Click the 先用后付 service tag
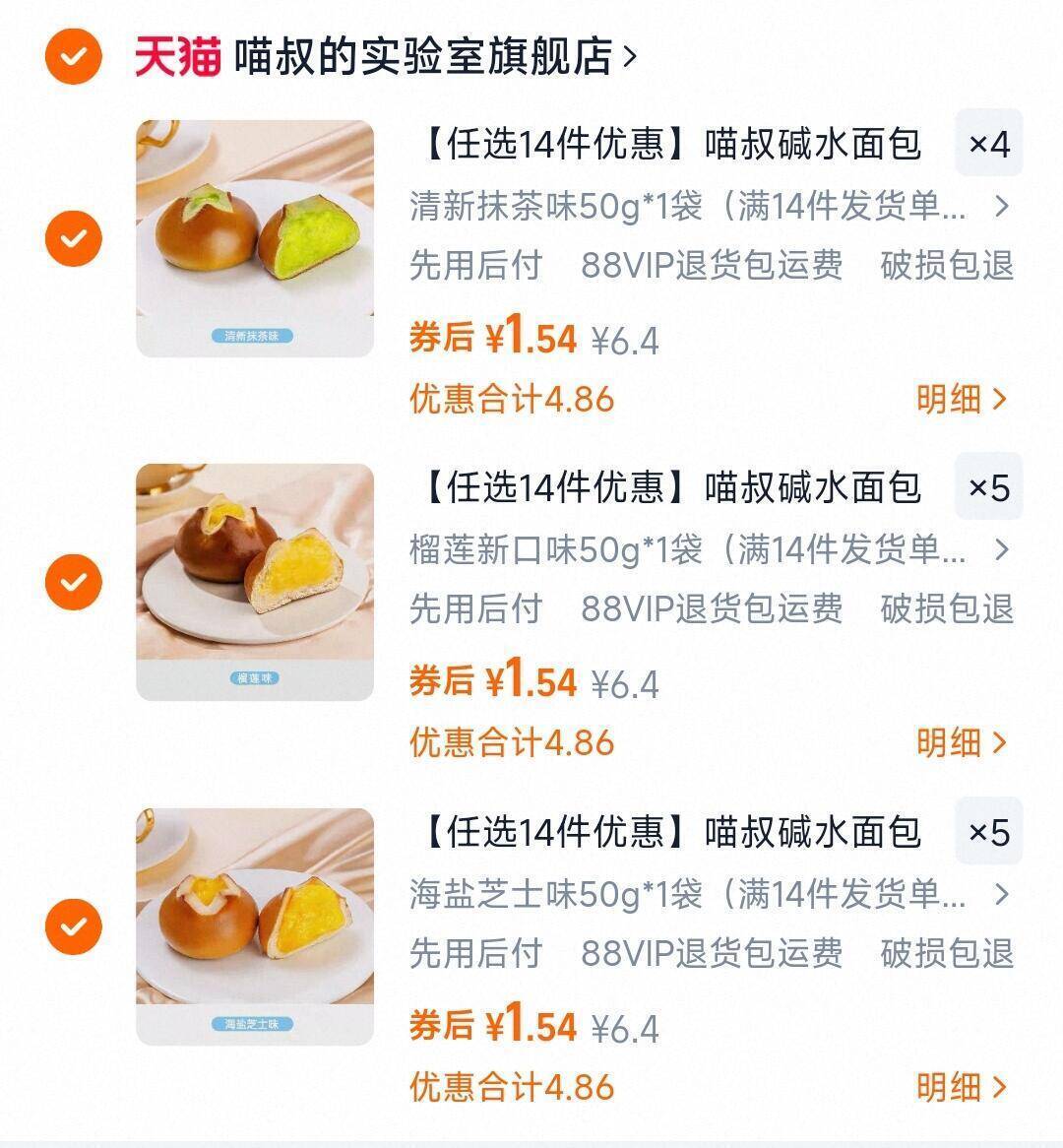Image resolution: width=1063 pixels, height=1148 pixels. (x=475, y=266)
